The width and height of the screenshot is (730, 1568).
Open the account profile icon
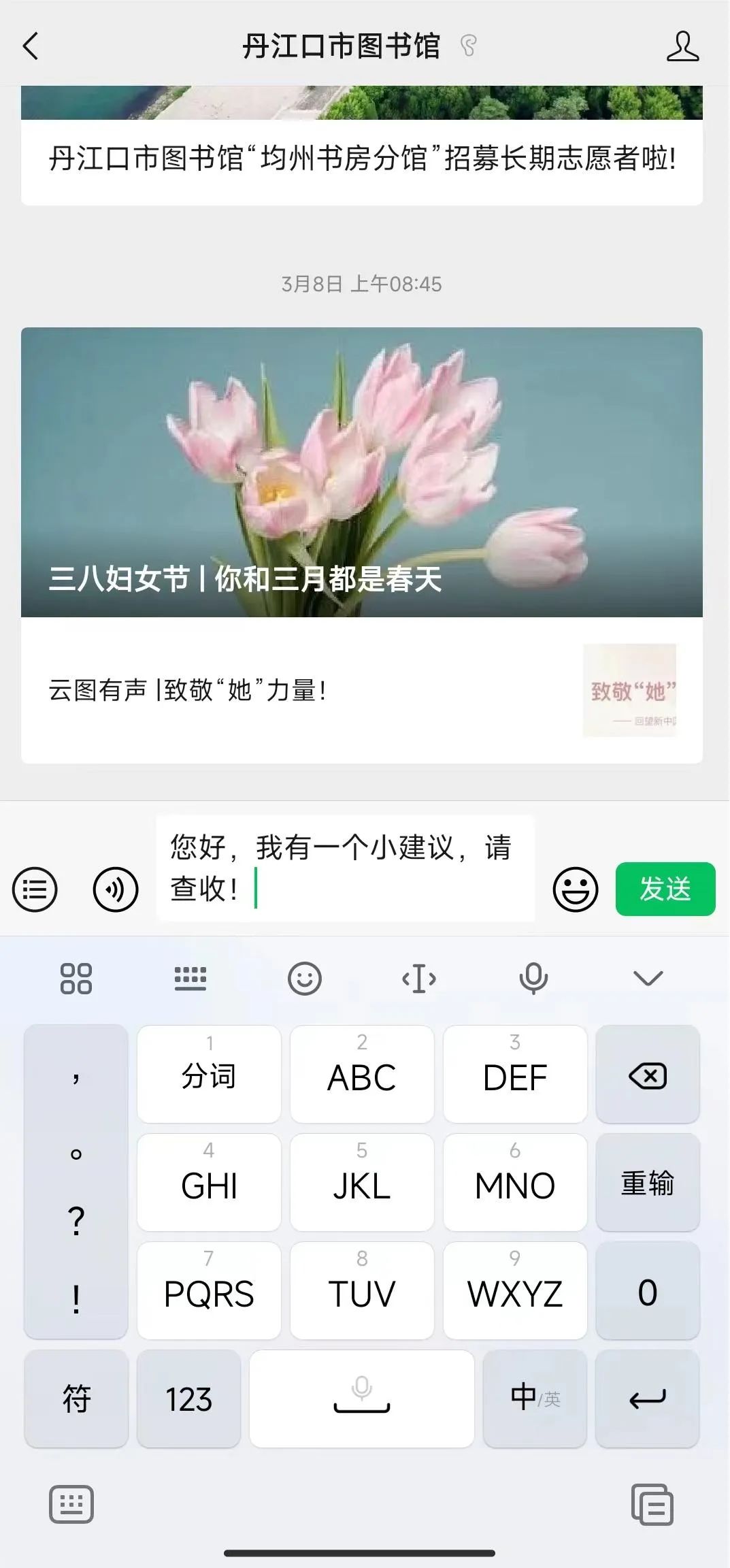[682, 46]
